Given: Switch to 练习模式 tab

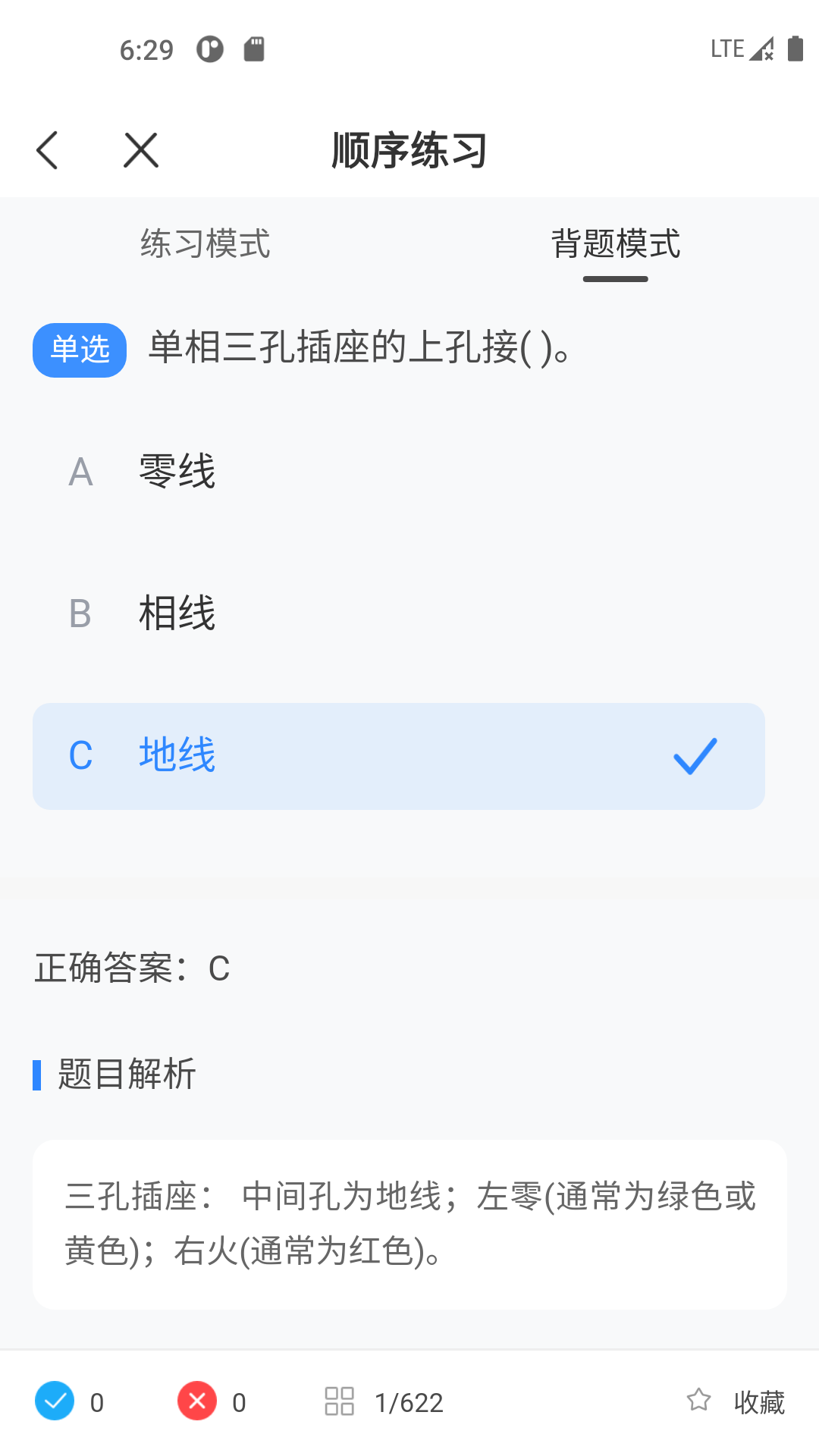Looking at the screenshot, I should click(x=205, y=244).
